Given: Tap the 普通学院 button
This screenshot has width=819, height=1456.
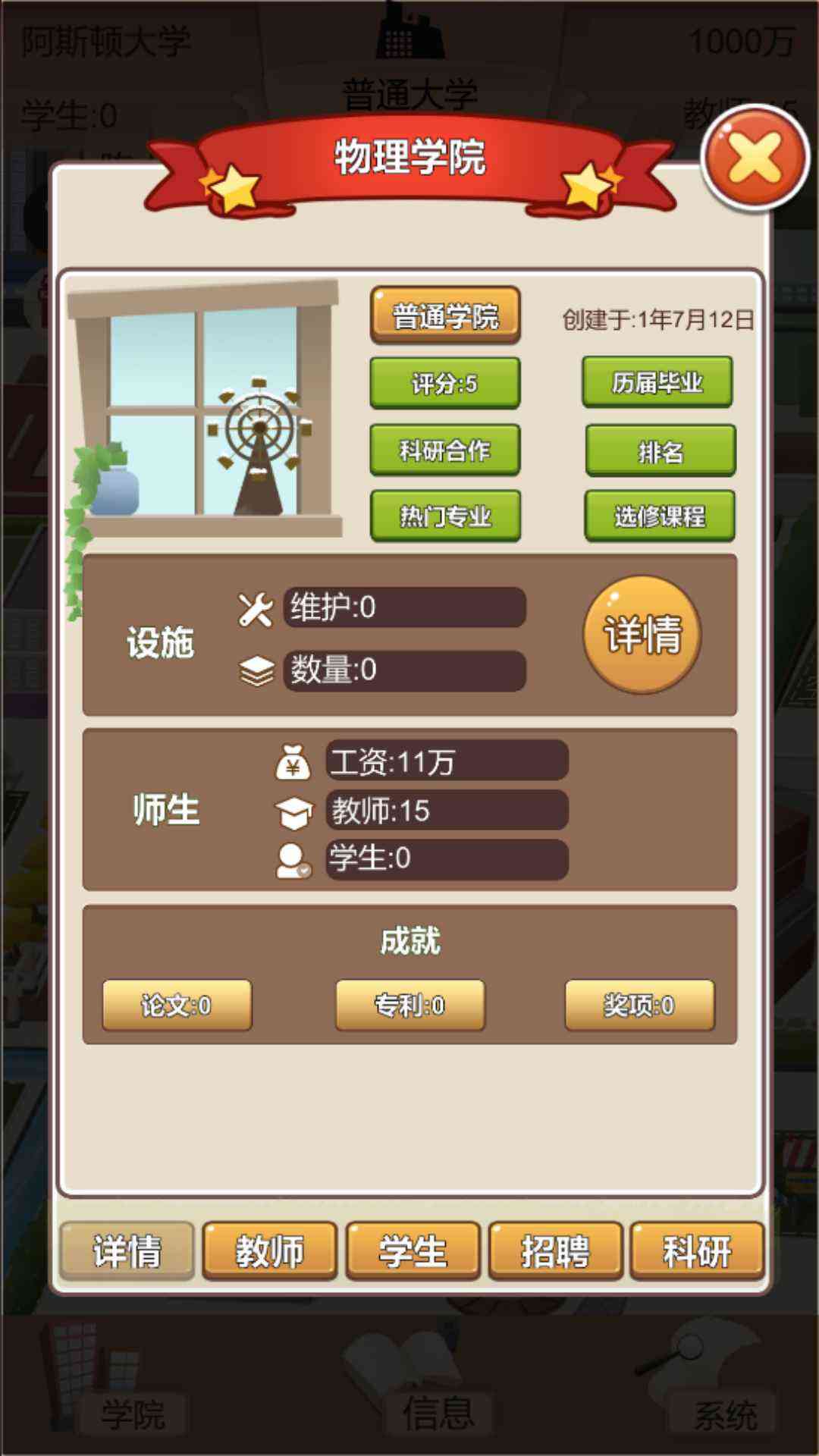Looking at the screenshot, I should pyautogui.click(x=445, y=315).
